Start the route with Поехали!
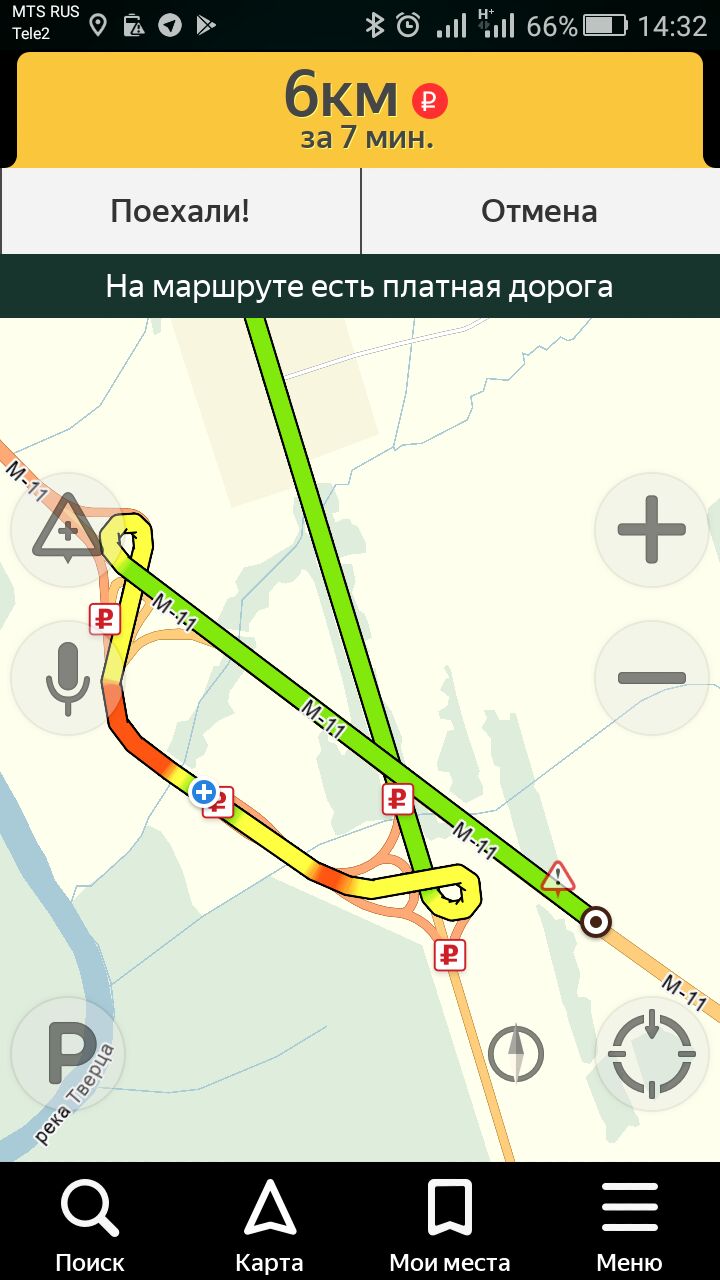Screen dimensions: 720x1280 [180, 211]
